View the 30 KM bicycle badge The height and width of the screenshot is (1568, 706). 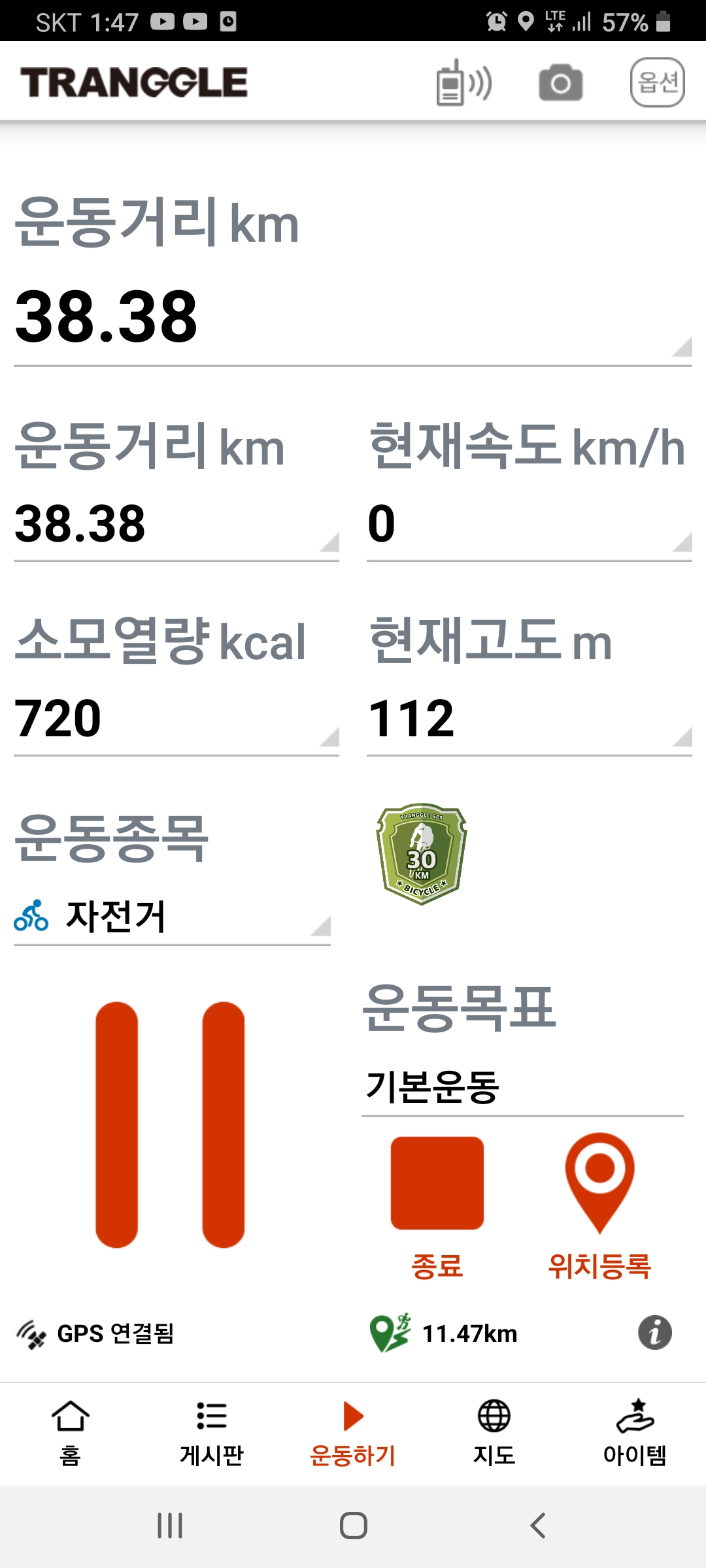point(422,854)
